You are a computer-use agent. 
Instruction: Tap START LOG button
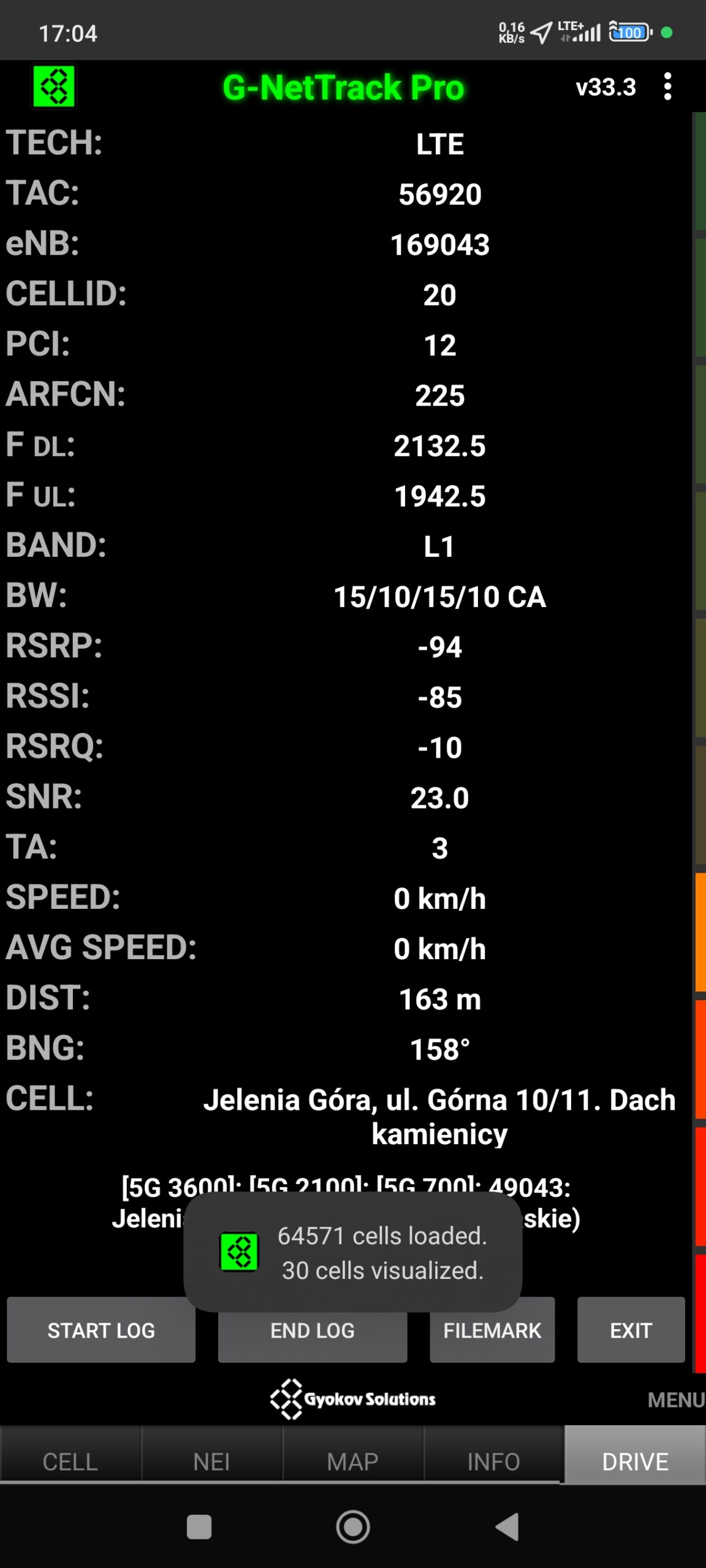click(101, 1330)
